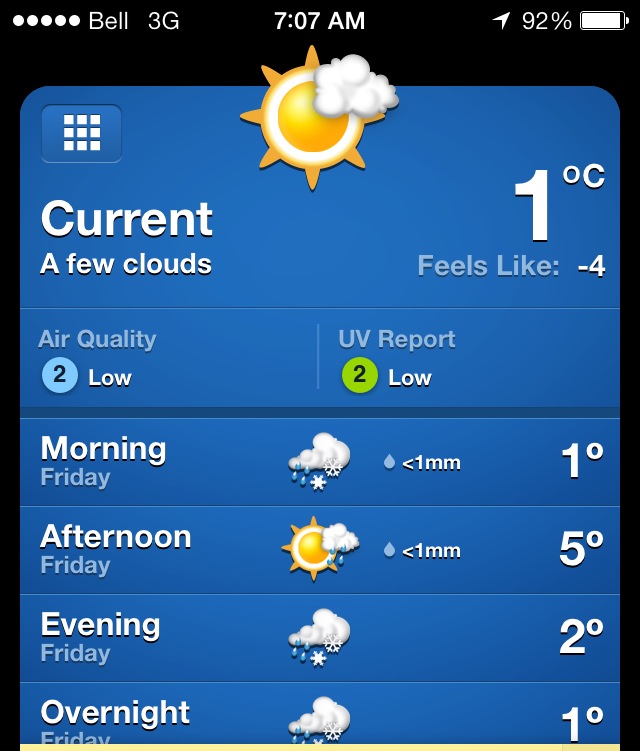The width and height of the screenshot is (640, 751).
Task: Open the UV Report details
Action: click(x=470, y=360)
